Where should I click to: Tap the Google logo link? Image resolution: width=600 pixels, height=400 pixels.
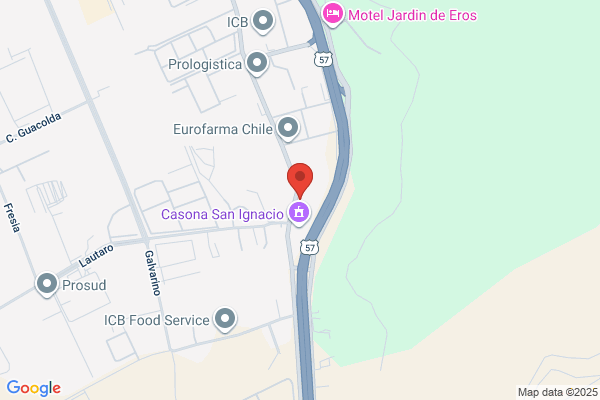pyautogui.click(x=34, y=388)
